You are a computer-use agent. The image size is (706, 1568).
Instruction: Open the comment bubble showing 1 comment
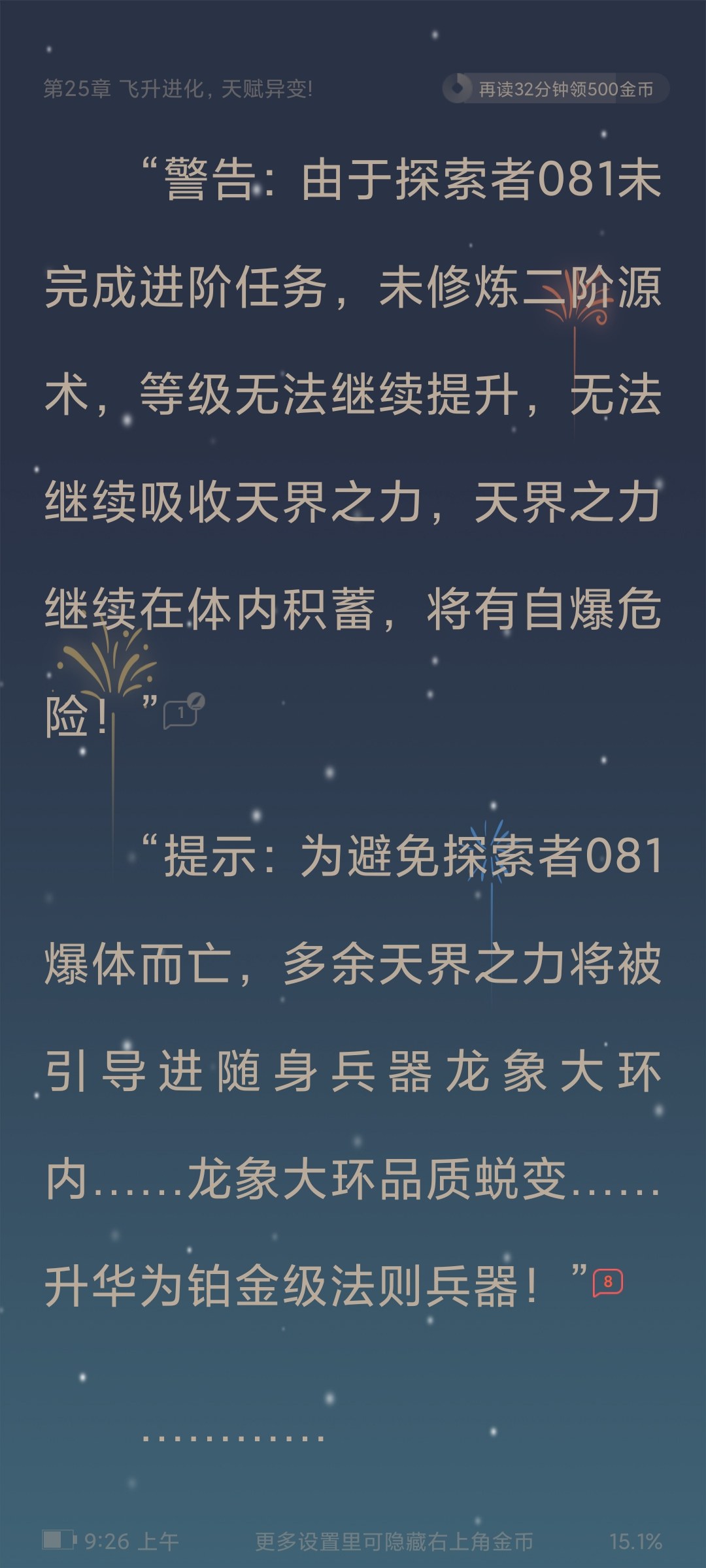[183, 711]
